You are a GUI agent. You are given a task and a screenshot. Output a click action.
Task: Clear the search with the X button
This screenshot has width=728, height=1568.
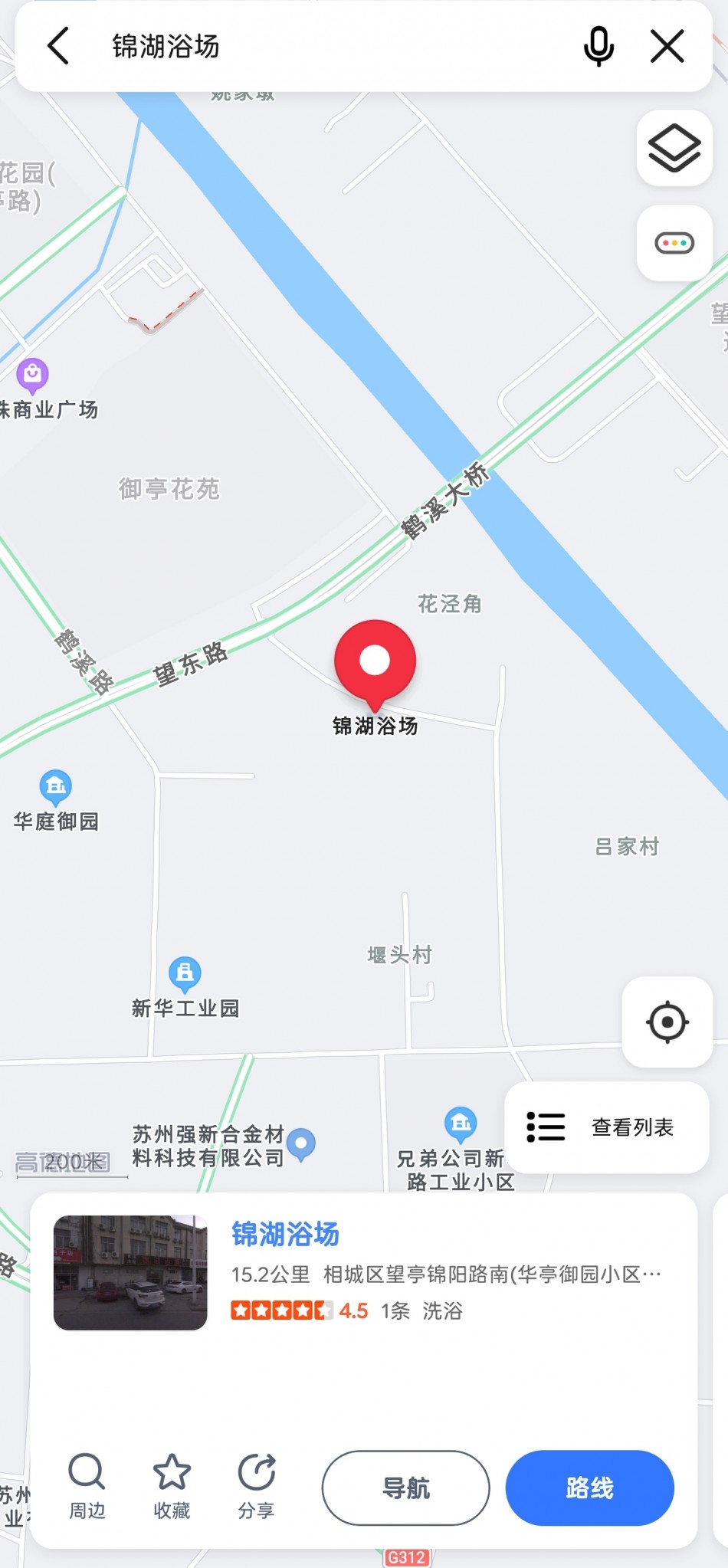pyautogui.click(x=667, y=46)
